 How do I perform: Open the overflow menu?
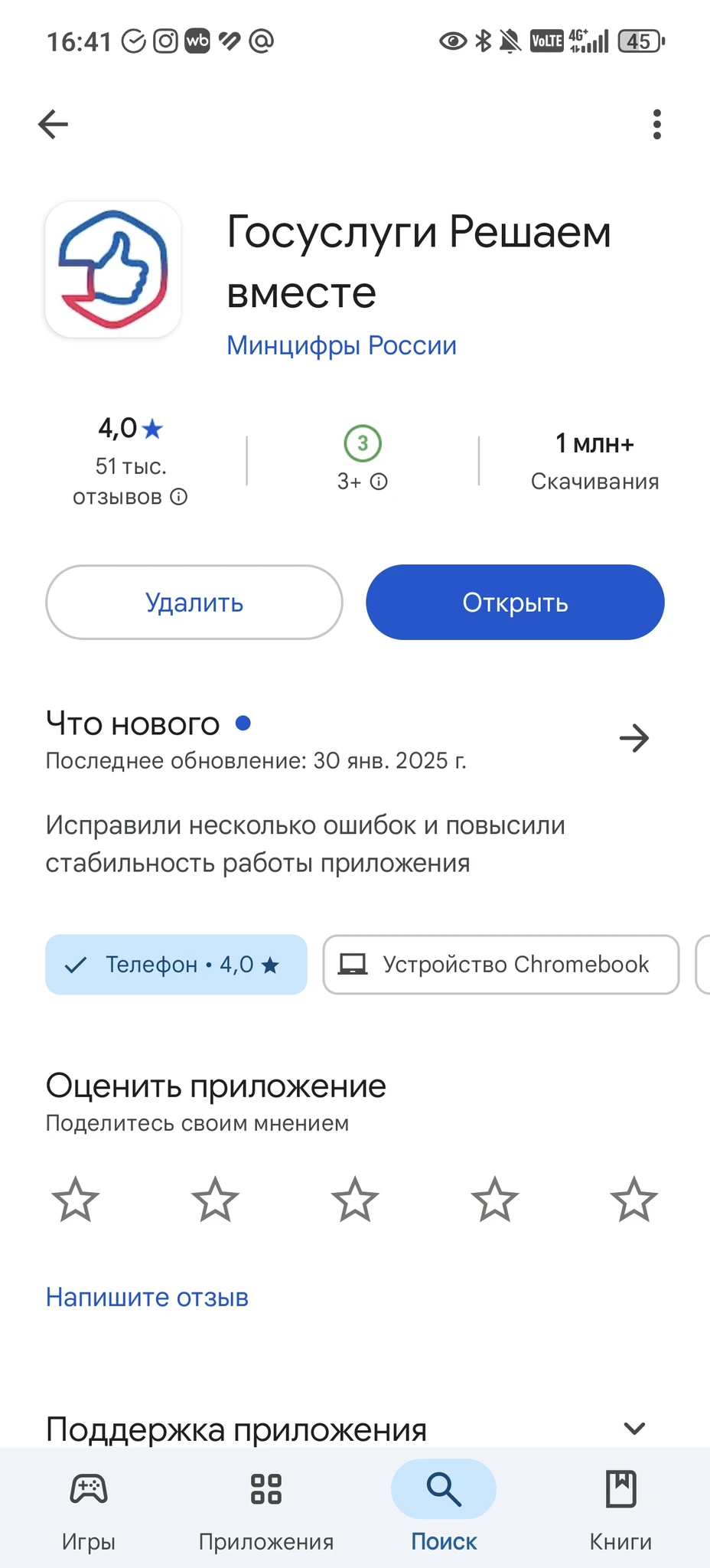click(x=656, y=124)
